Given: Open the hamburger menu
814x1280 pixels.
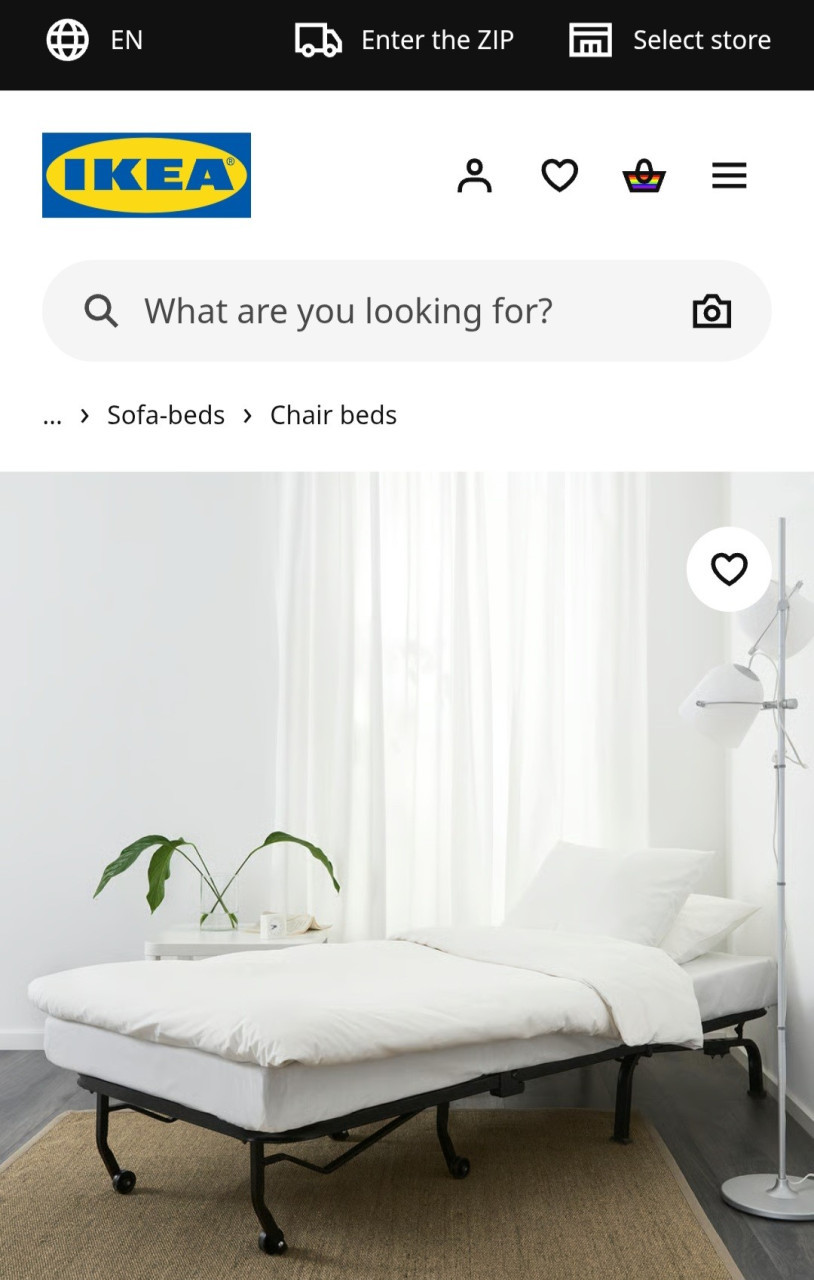Looking at the screenshot, I should pyautogui.click(x=729, y=176).
